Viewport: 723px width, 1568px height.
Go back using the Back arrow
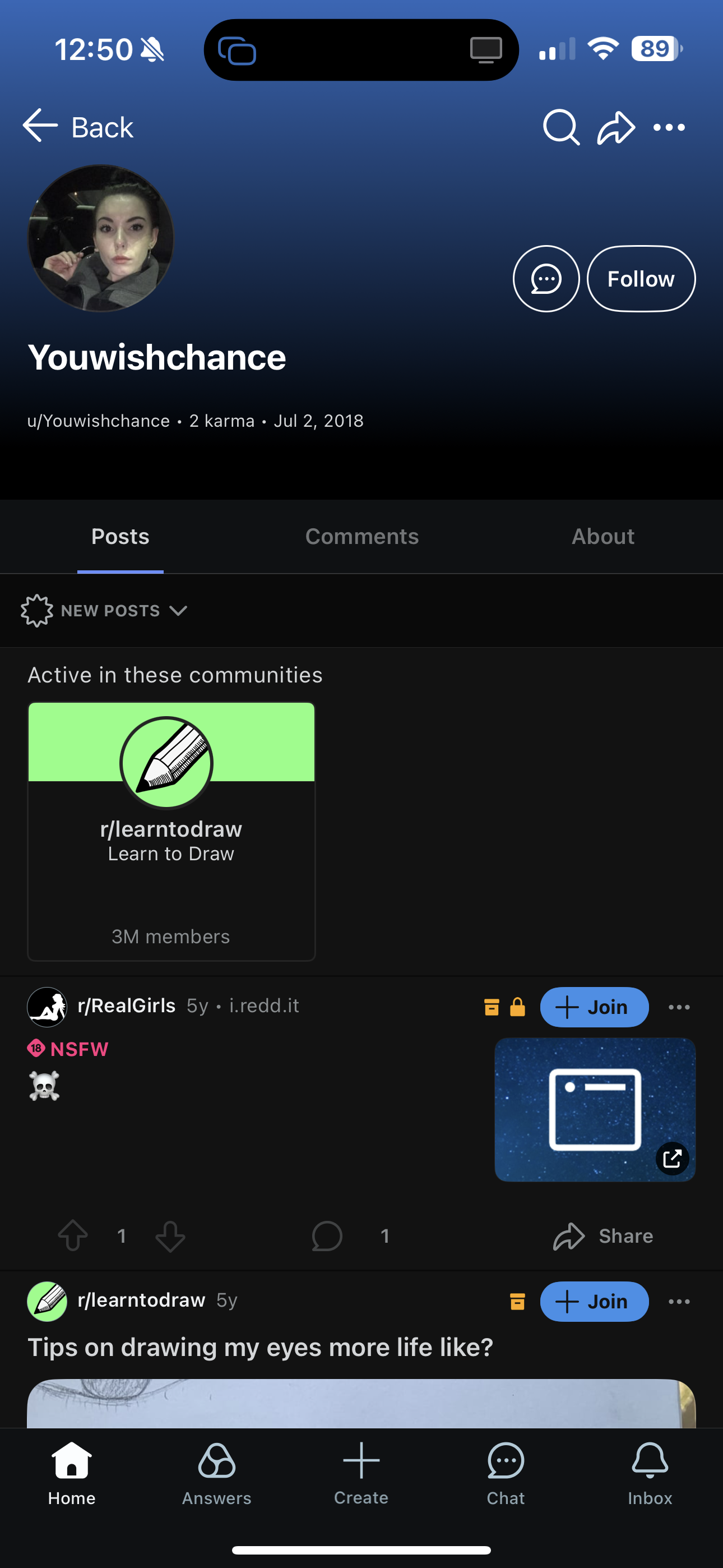click(78, 127)
